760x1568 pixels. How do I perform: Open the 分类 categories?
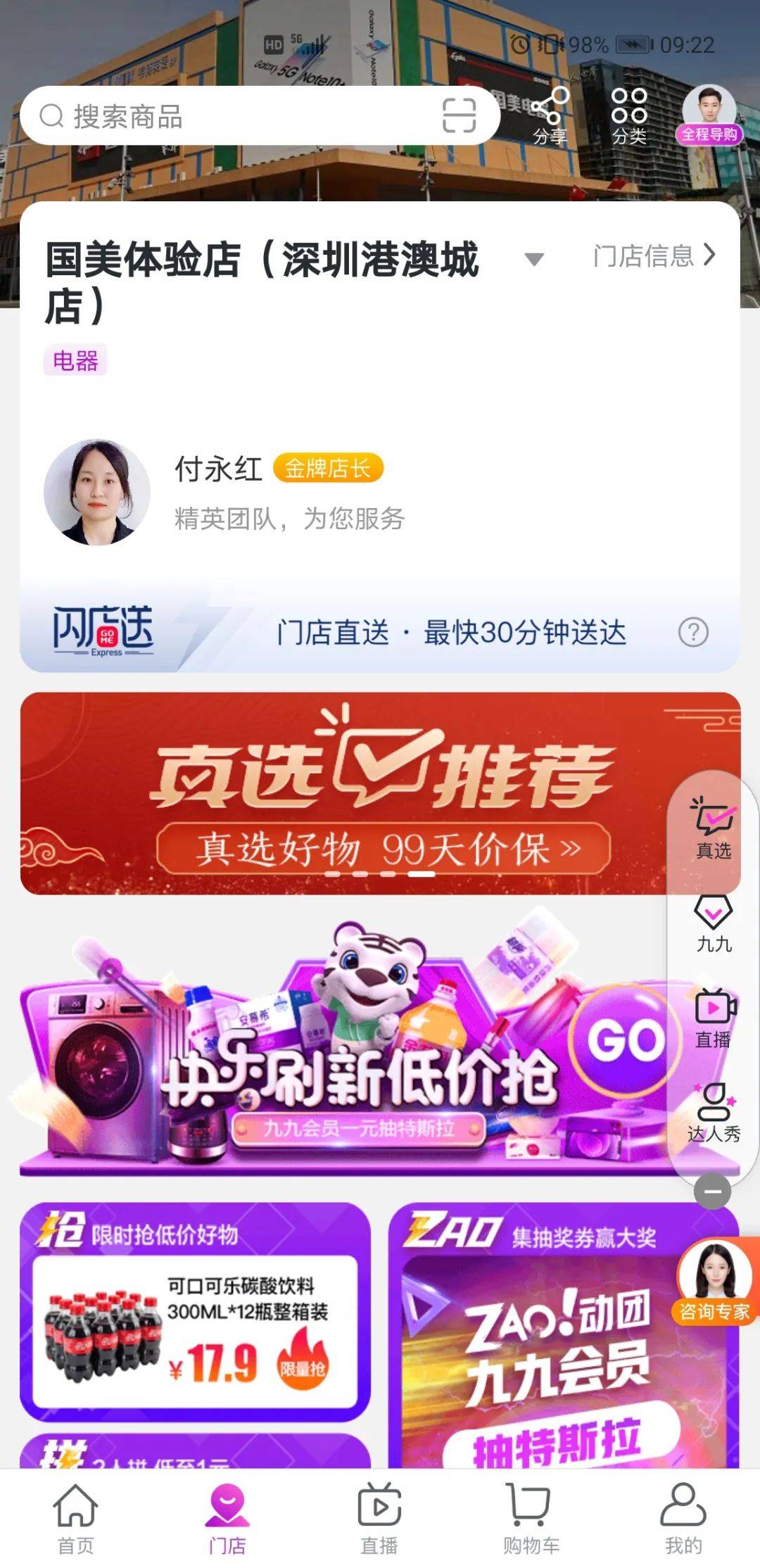pos(628,116)
